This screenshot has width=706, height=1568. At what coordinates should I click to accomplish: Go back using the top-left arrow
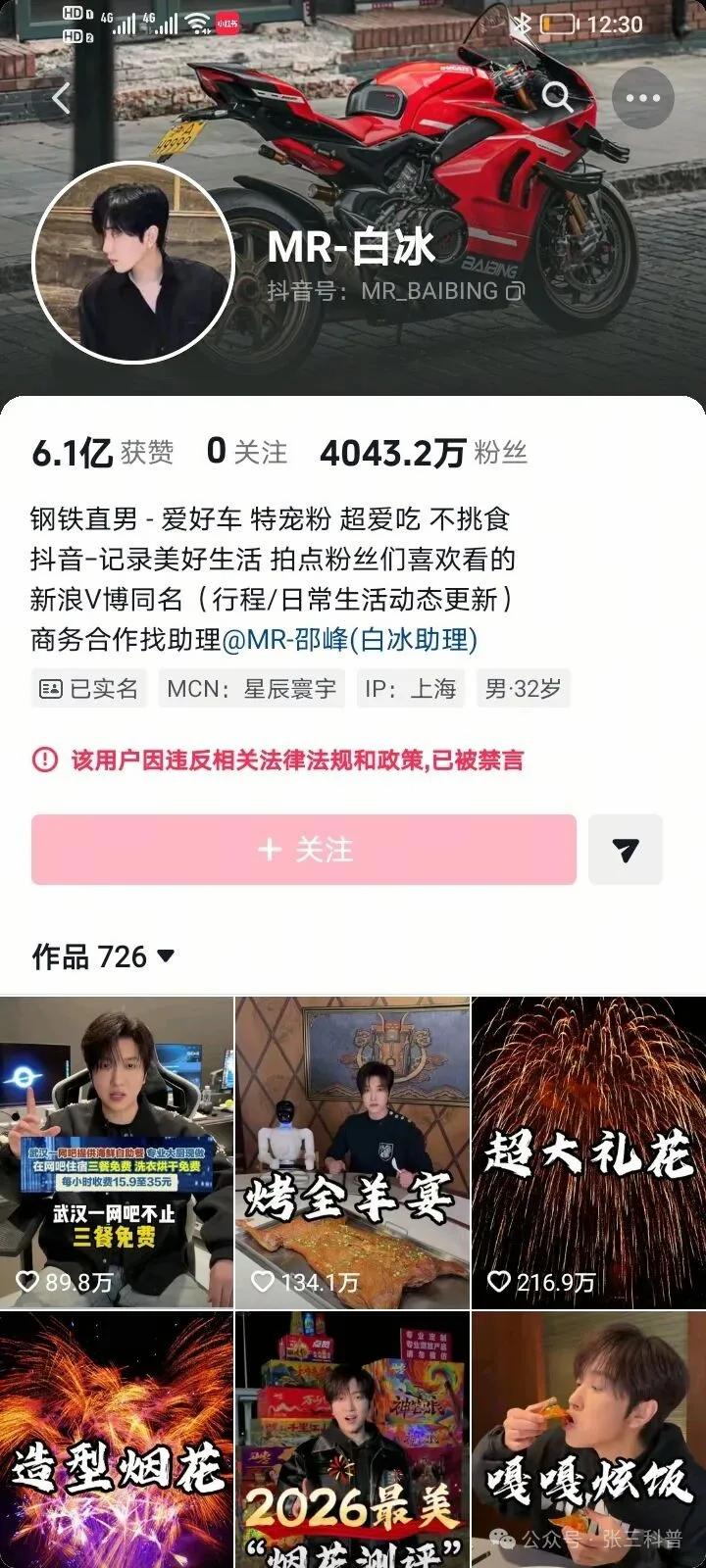tap(62, 97)
